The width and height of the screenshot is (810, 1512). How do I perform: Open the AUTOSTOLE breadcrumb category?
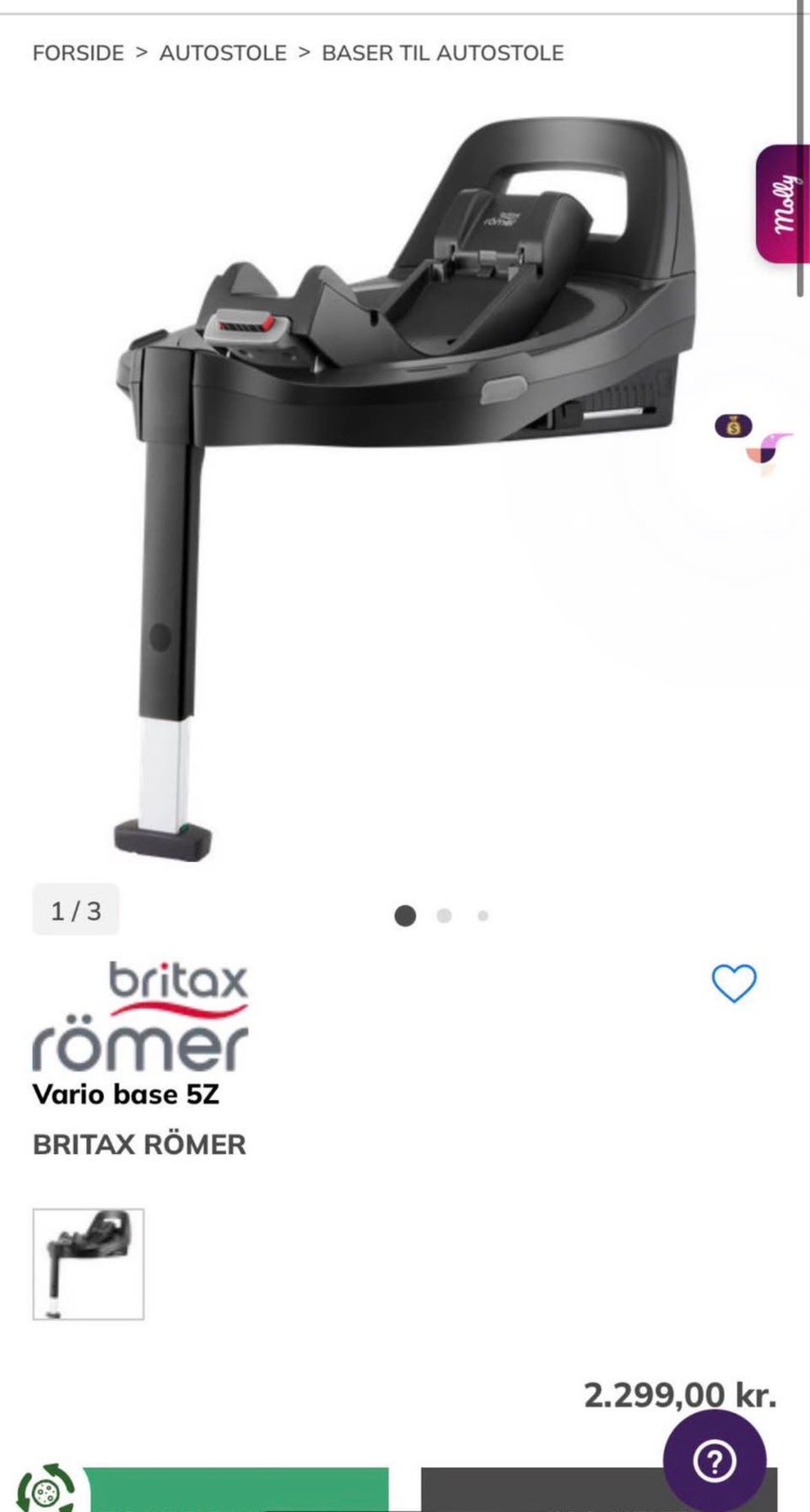(223, 52)
